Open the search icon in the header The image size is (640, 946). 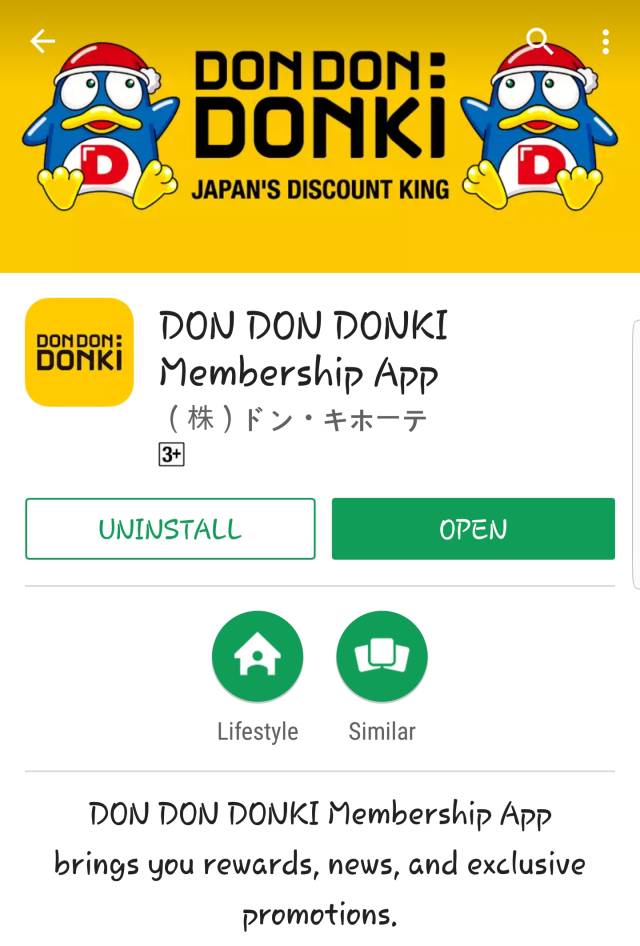tap(539, 41)
